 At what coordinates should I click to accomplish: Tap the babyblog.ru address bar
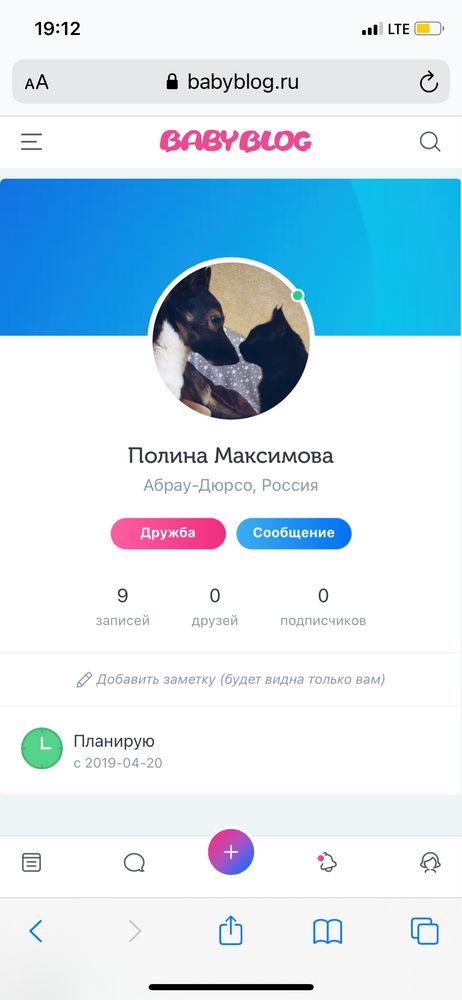point(231,82)
